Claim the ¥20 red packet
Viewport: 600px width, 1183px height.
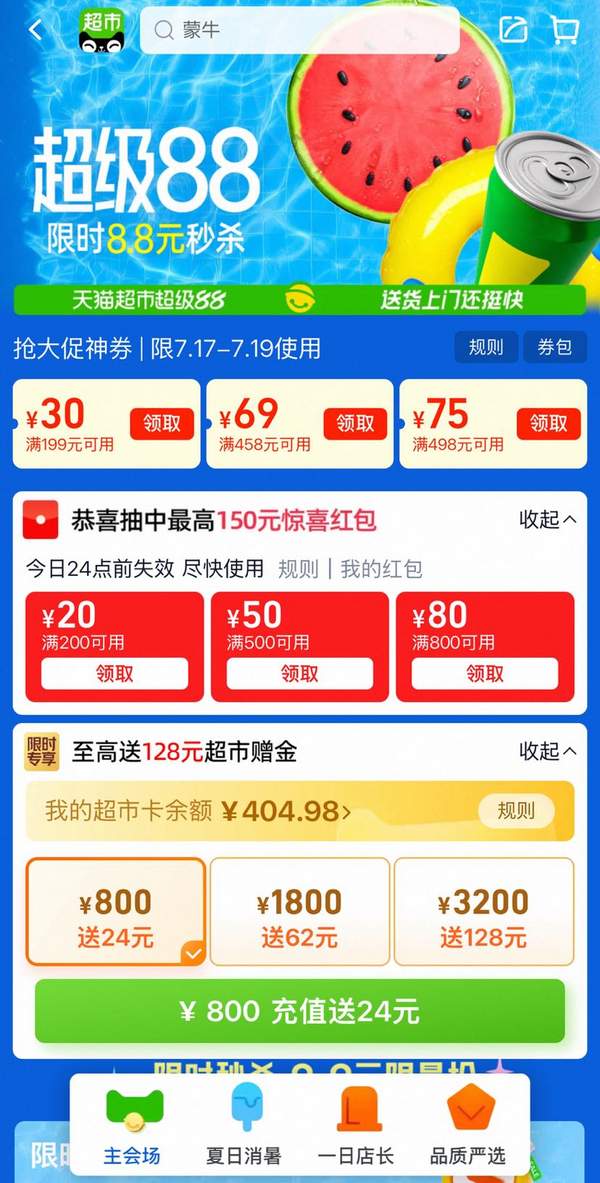[x=115, y=674]
